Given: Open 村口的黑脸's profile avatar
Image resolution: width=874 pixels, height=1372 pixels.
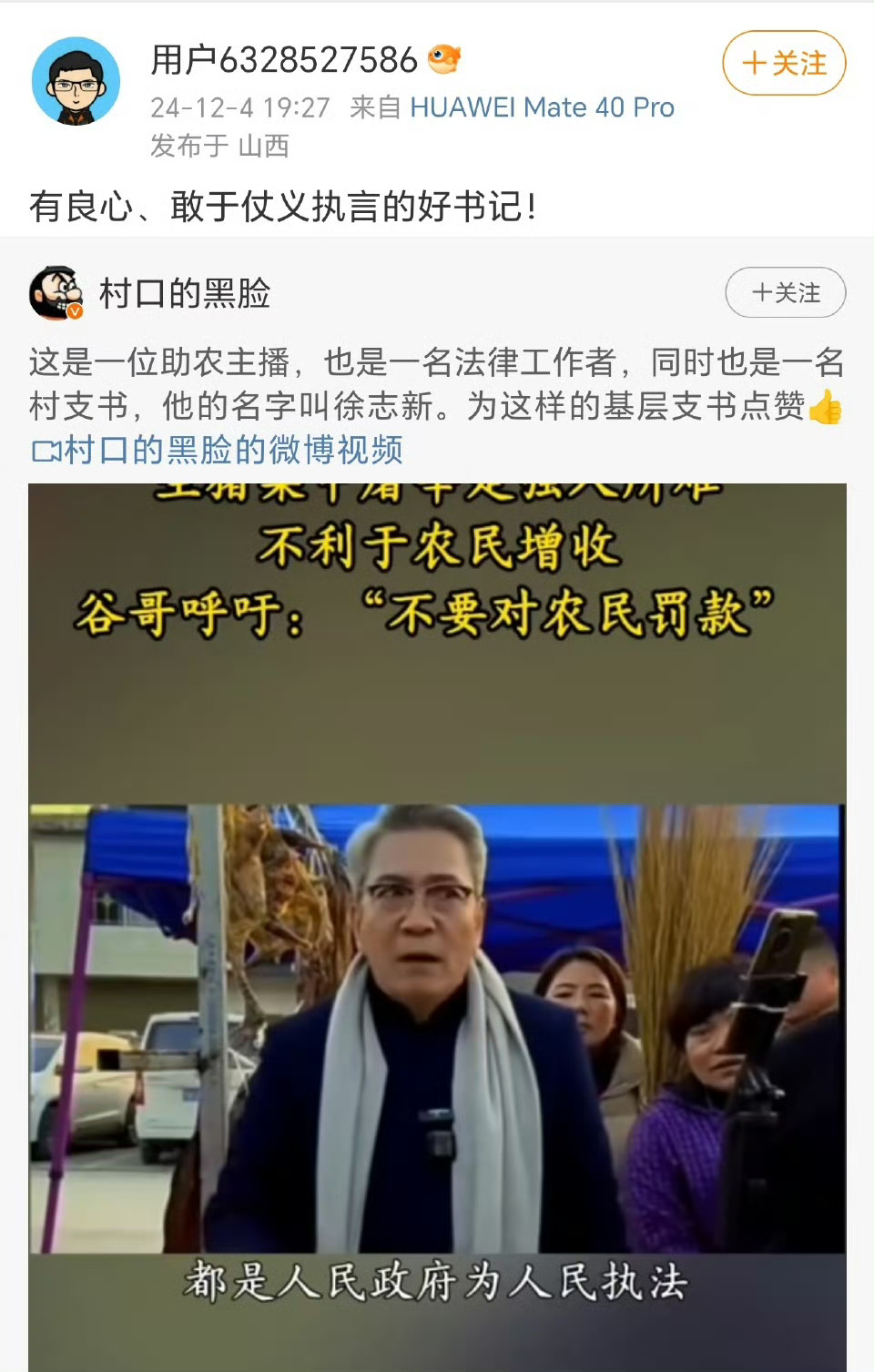Looking at the screenshot, I should pos(56,293).
